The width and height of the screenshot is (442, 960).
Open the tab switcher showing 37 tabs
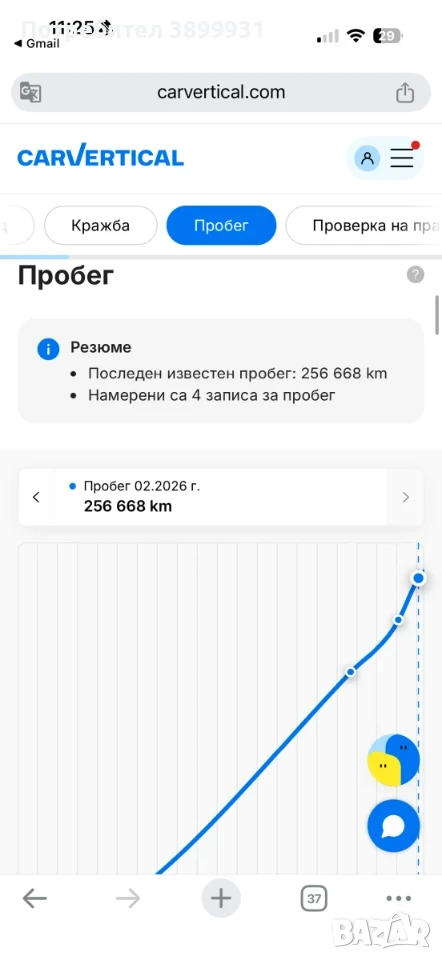(313, 899)
